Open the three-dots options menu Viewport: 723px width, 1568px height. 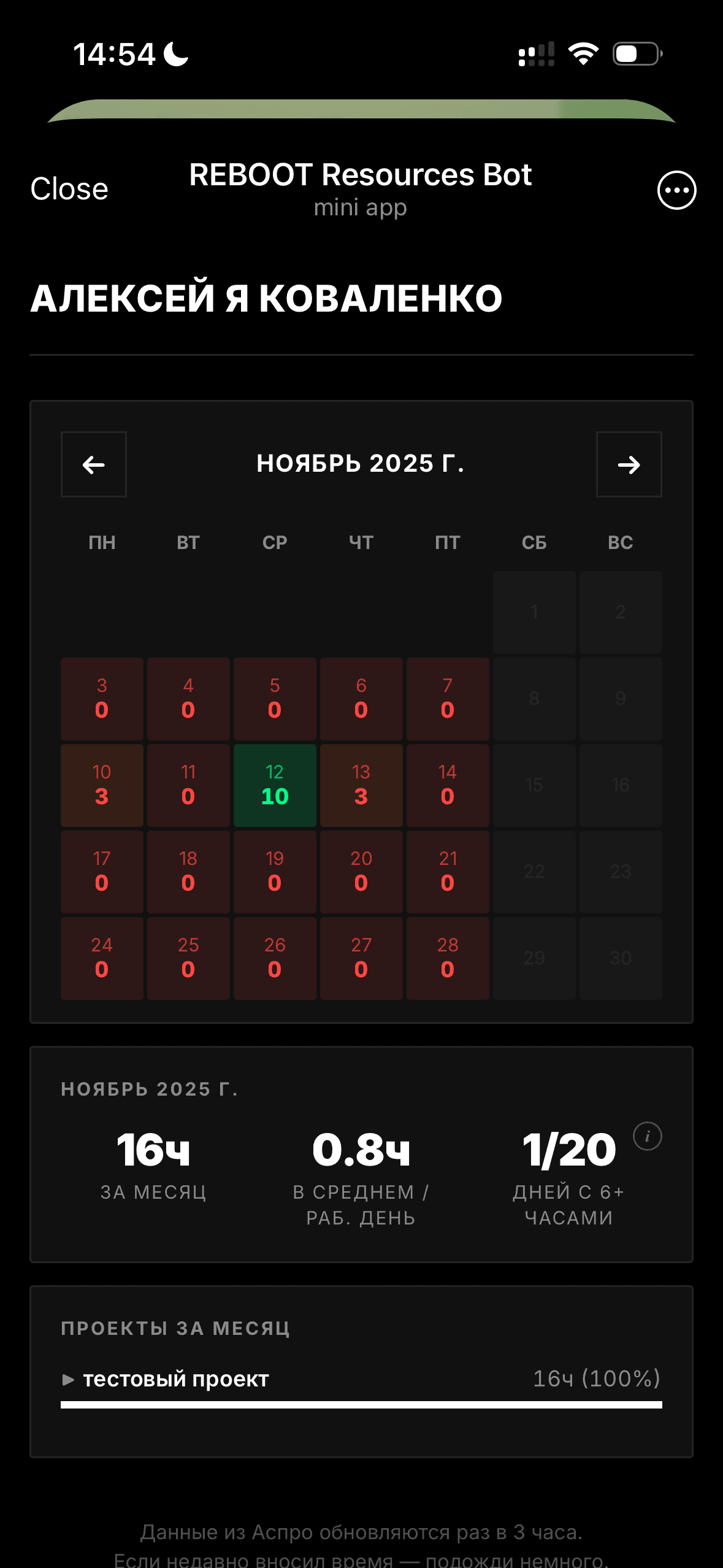point(676,190)
